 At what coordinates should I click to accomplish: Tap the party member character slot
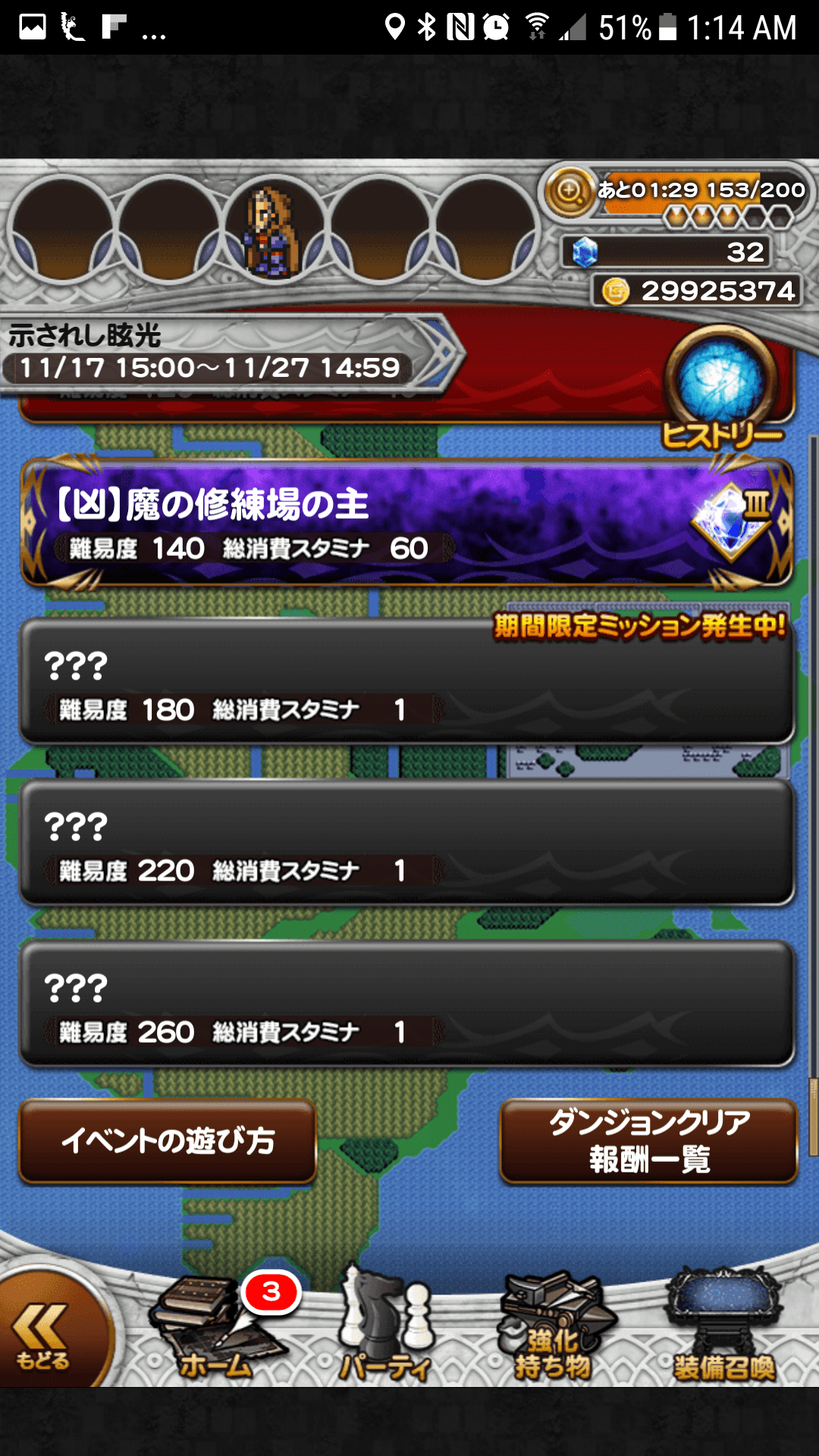(271, 230)
